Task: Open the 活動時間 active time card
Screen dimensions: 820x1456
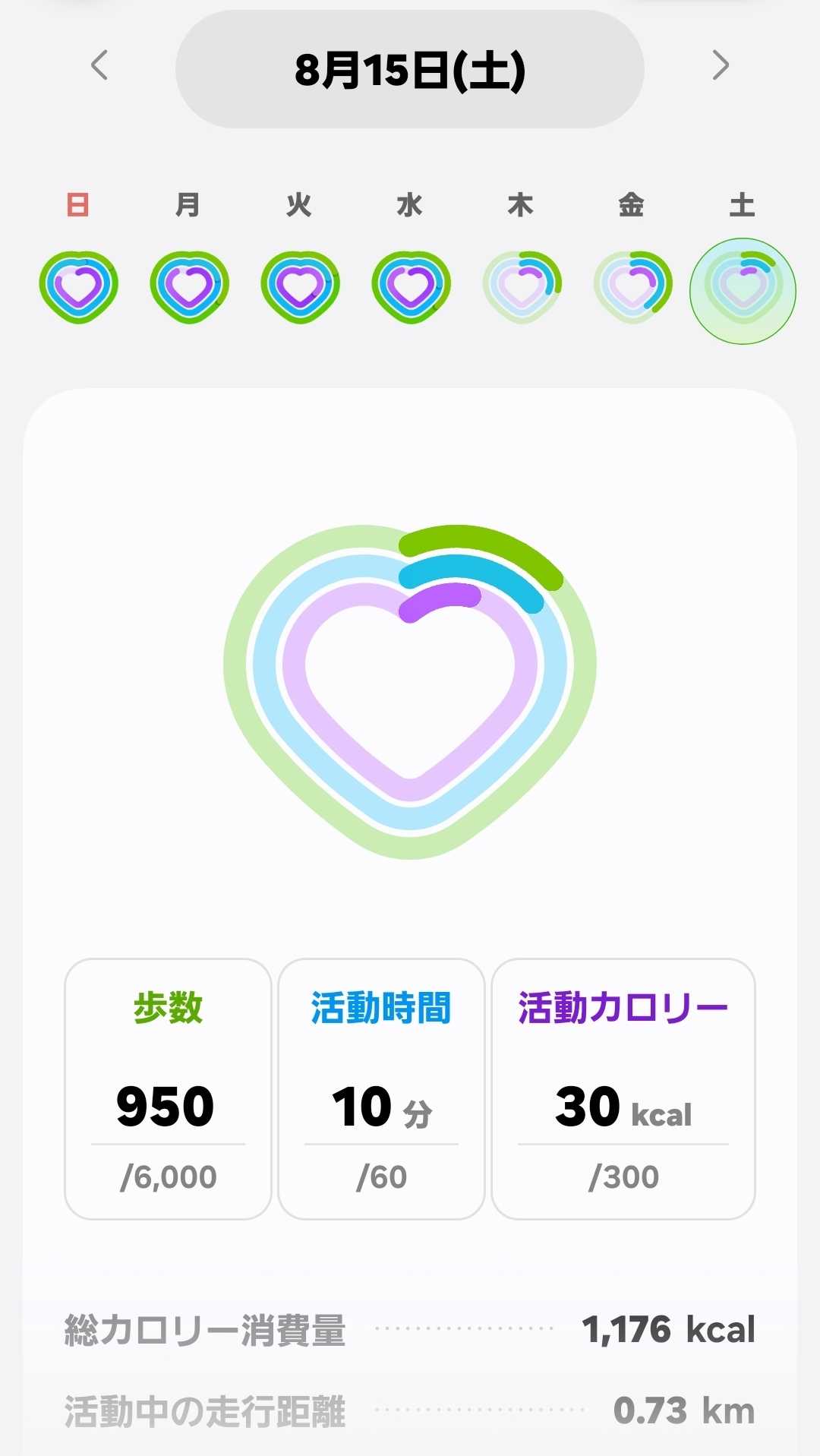Action: 381,1088
